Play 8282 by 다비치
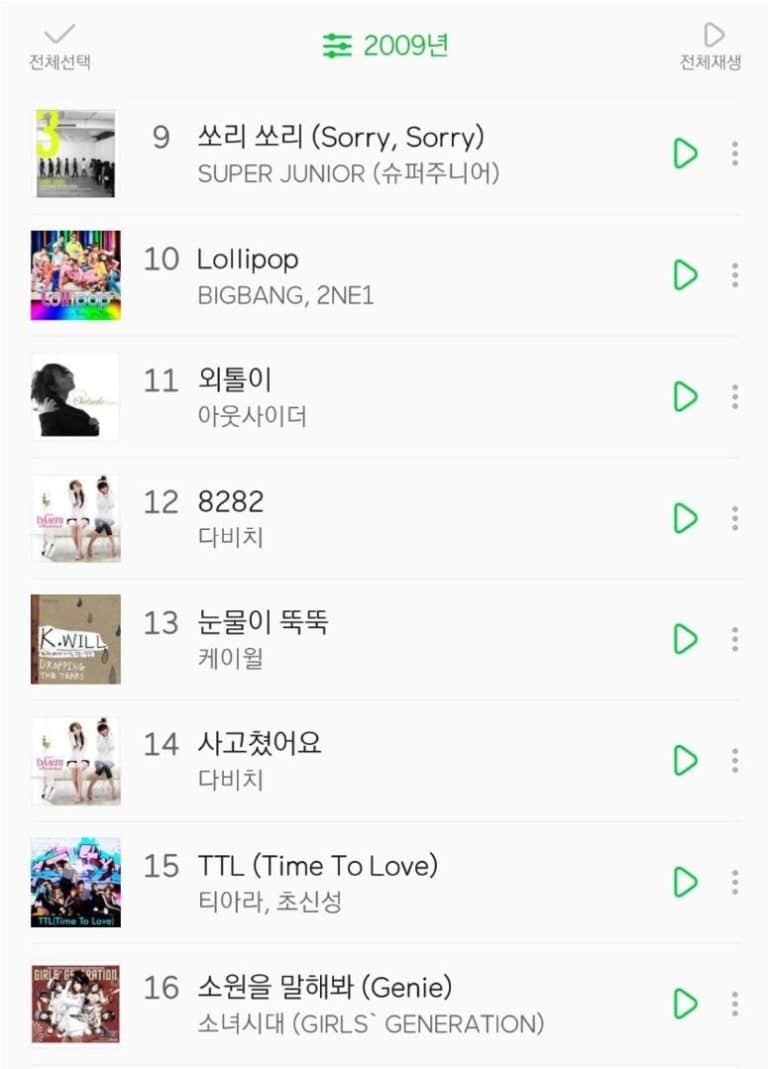Viewport: 768px width, 1069px height. [685, 518]
